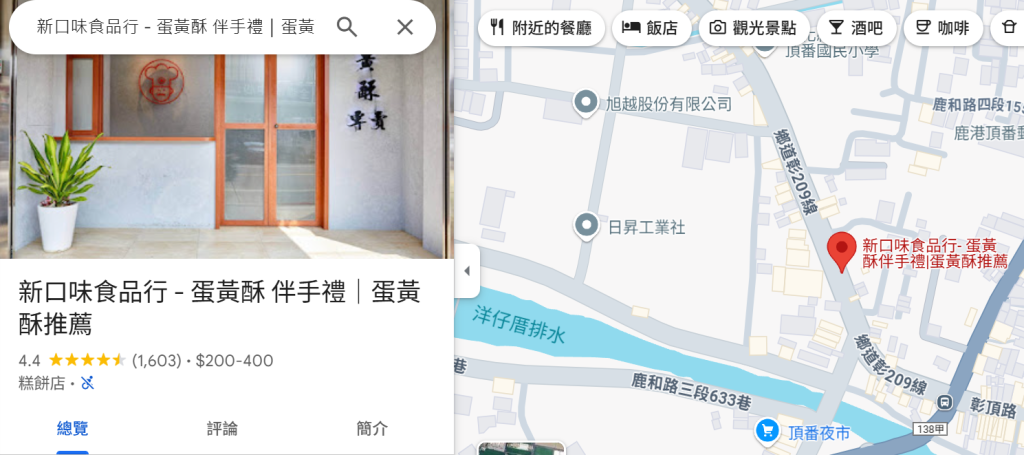Open 頂番夜市 shopping marker
This screenshot has height=455, width=1024.
click(x=767, y=431)
